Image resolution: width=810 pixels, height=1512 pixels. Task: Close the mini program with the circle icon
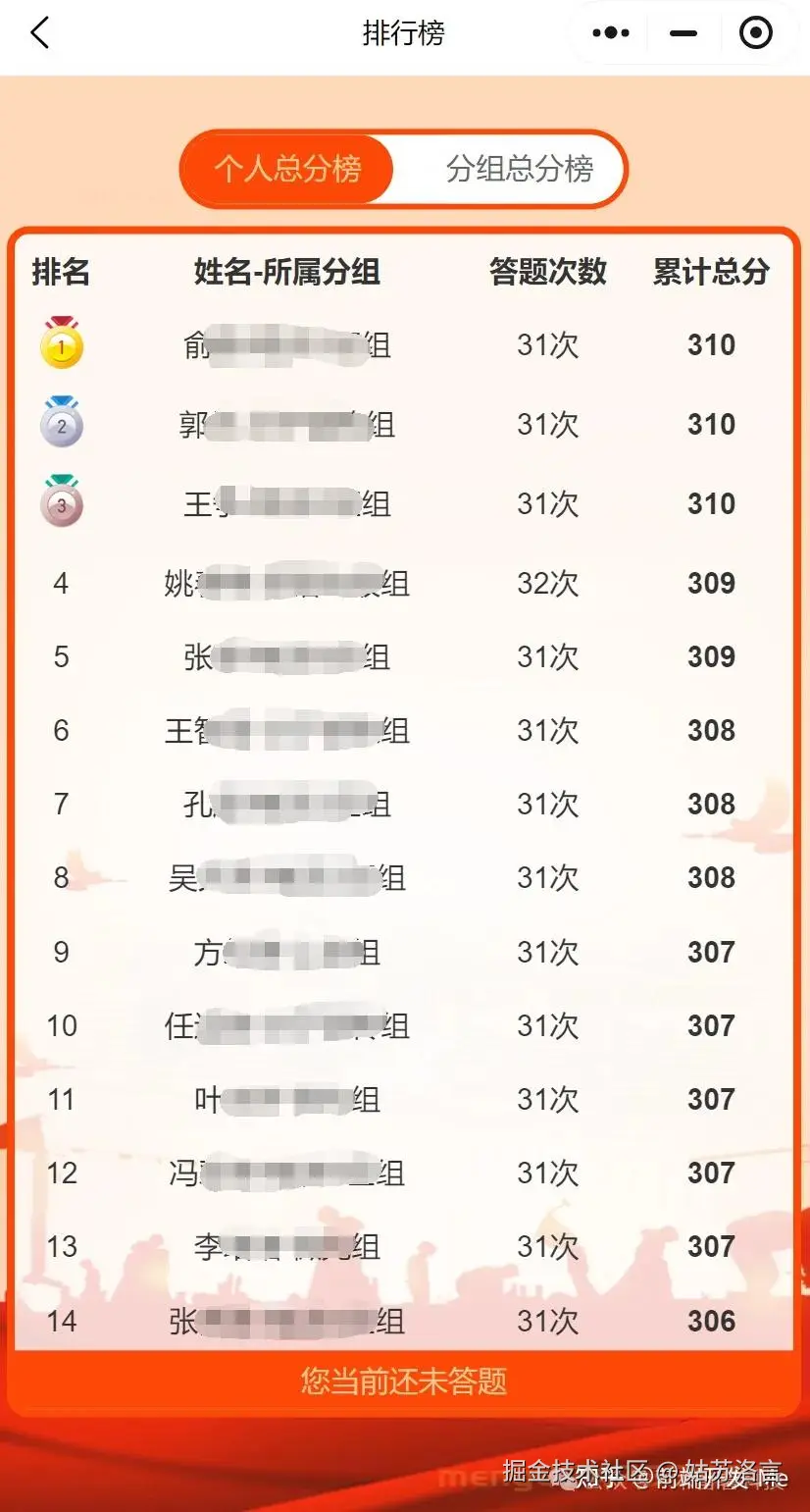[x=755, y=33]
